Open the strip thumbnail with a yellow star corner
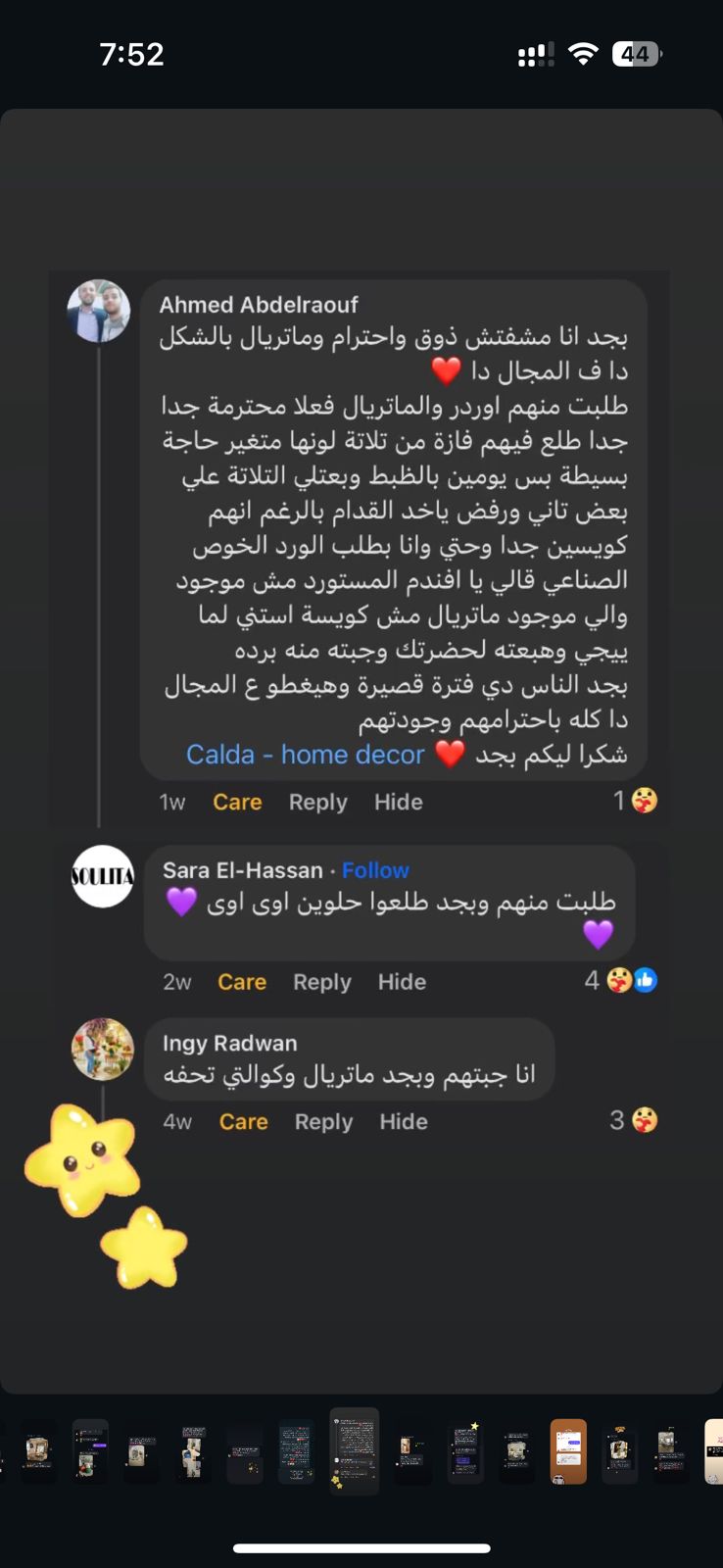The height and width of the screenshot is (1568, 723). (x=464, y=1451)
